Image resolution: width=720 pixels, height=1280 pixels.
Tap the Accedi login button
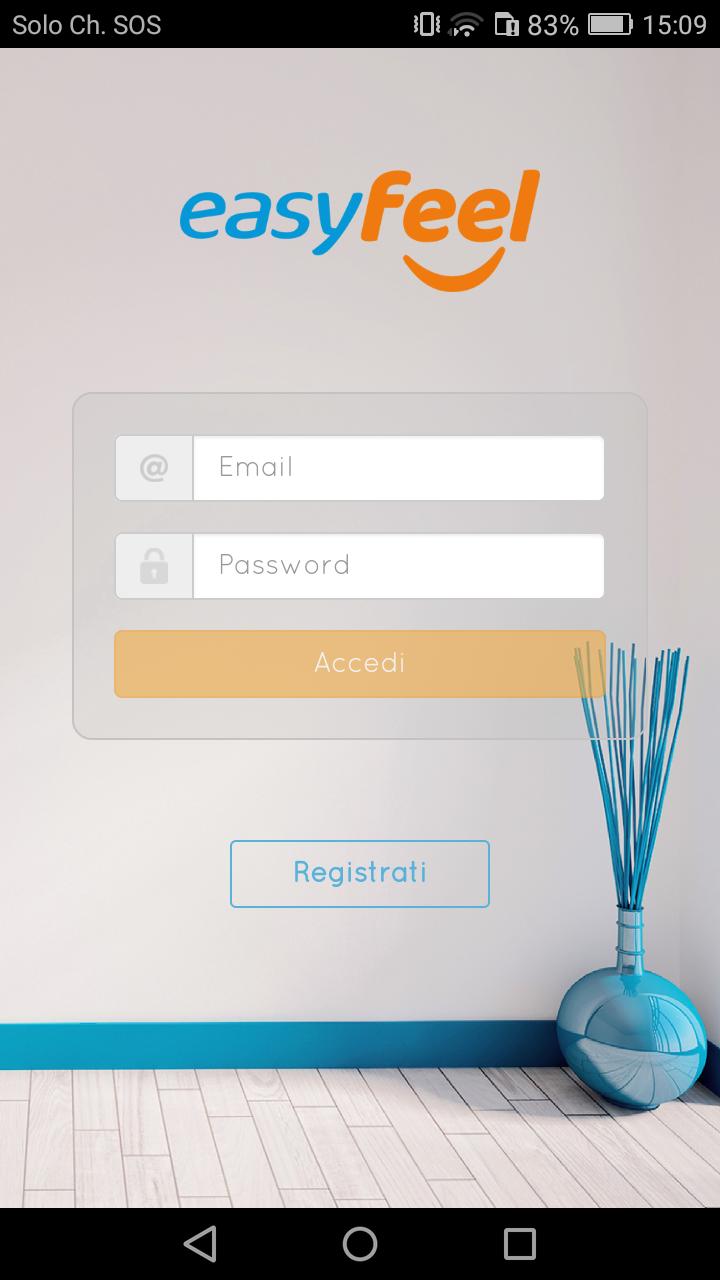click(359, 664)
